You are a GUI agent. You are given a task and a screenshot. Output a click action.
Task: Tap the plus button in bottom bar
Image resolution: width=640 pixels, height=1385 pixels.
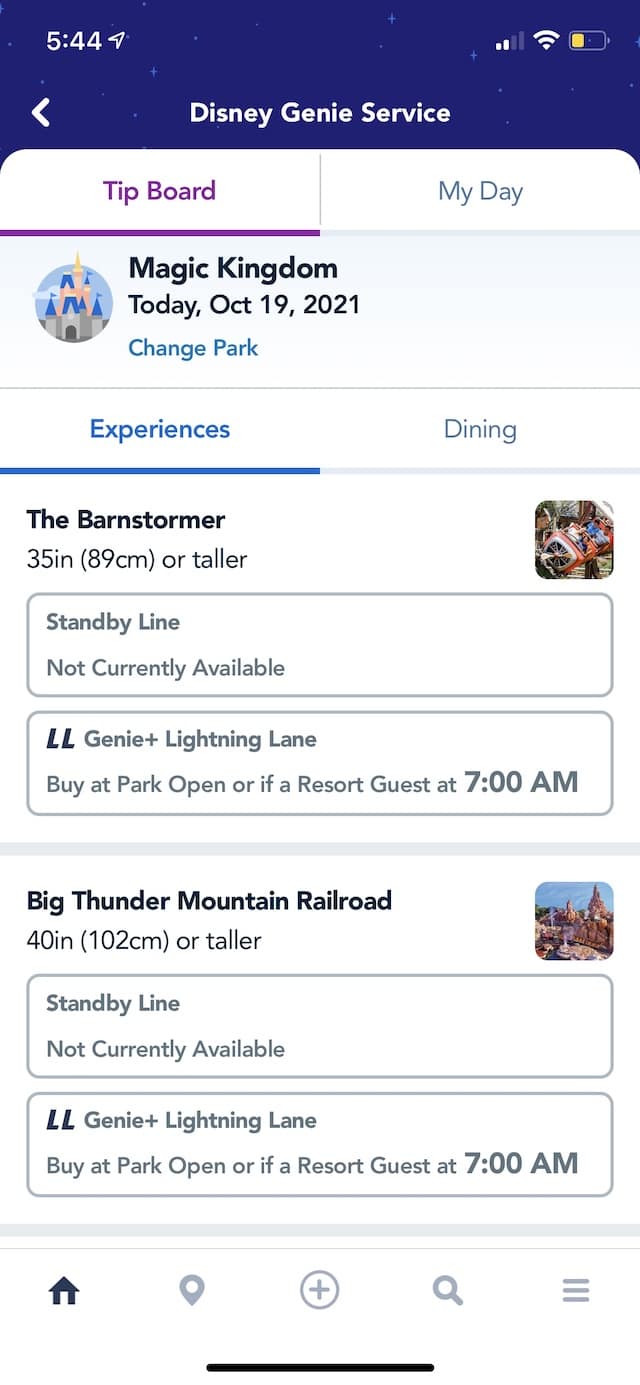(x=320, y=1290)
